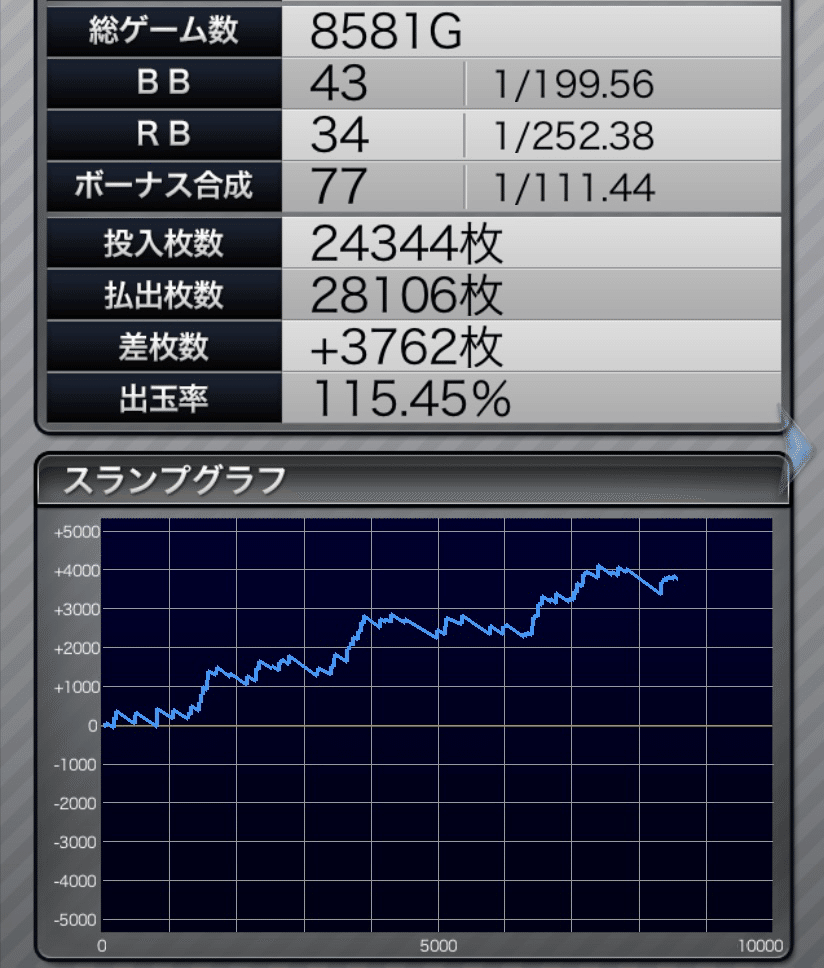Select the 総ゲーム数 row label
824x968 pixels.
point(165,31)
